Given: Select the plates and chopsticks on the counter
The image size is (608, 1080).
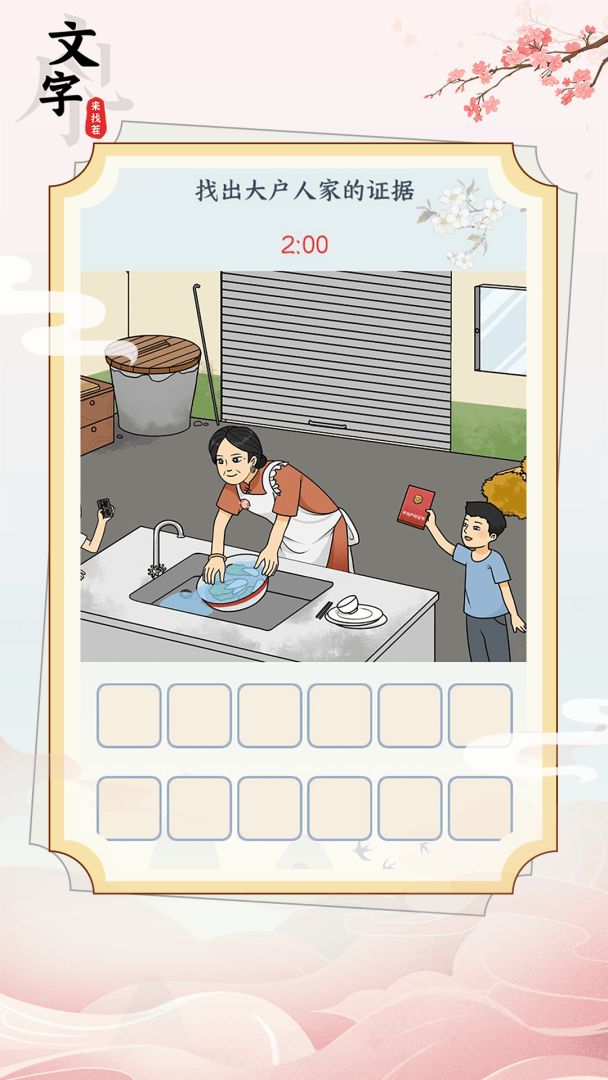Looking at the screenshot, I should (x=352, y=611).
